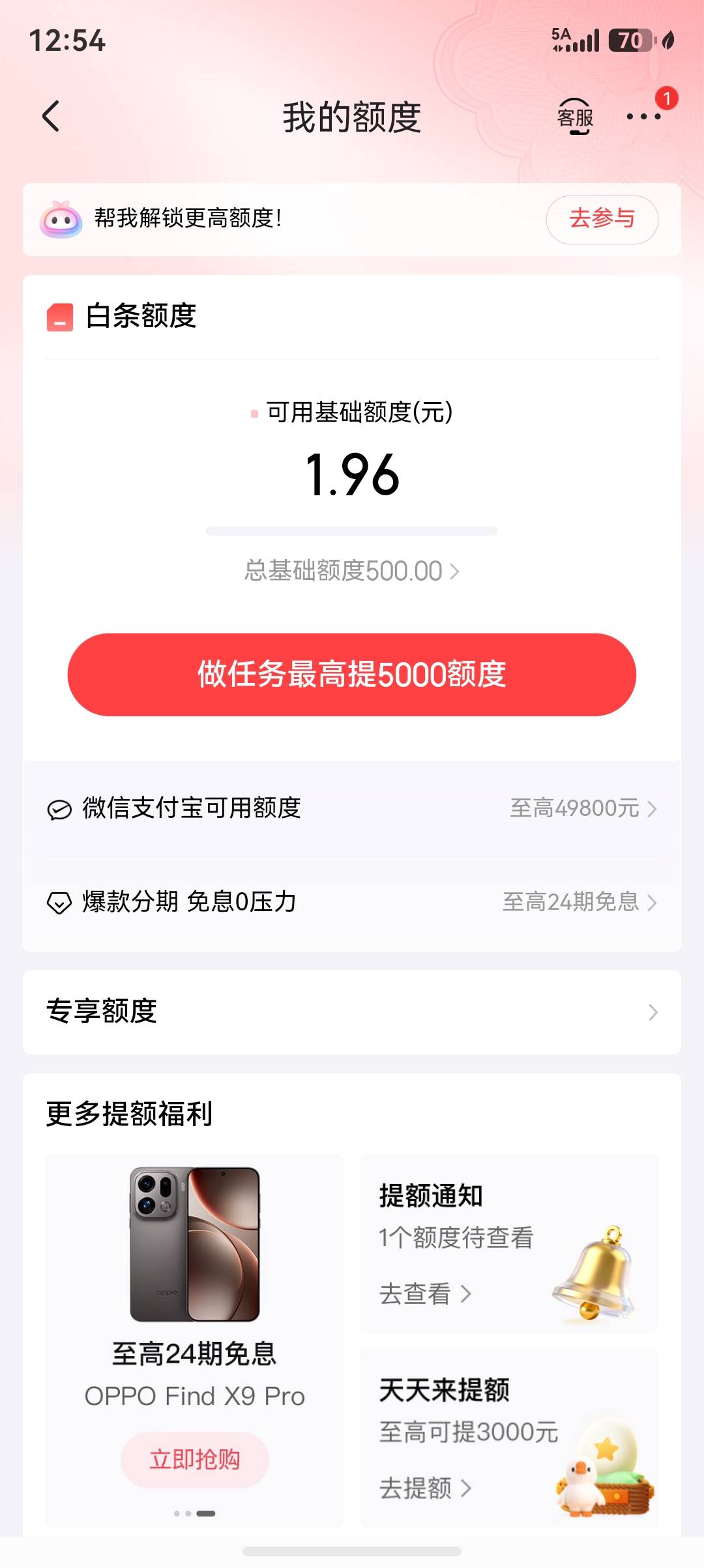Select 去提额 under 天天来提额
The height and width of the screenshot is (1568, 704).
[425, 1488]
